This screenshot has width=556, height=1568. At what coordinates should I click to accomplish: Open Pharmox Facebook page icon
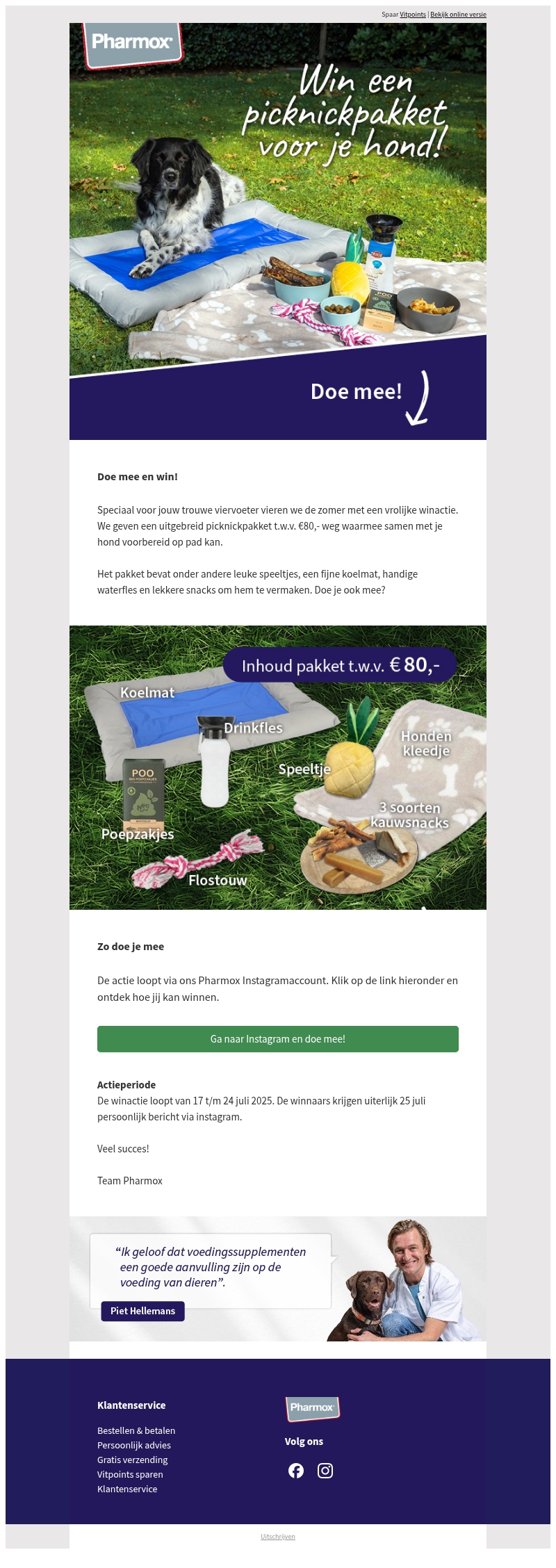[x=296, y=1470]
